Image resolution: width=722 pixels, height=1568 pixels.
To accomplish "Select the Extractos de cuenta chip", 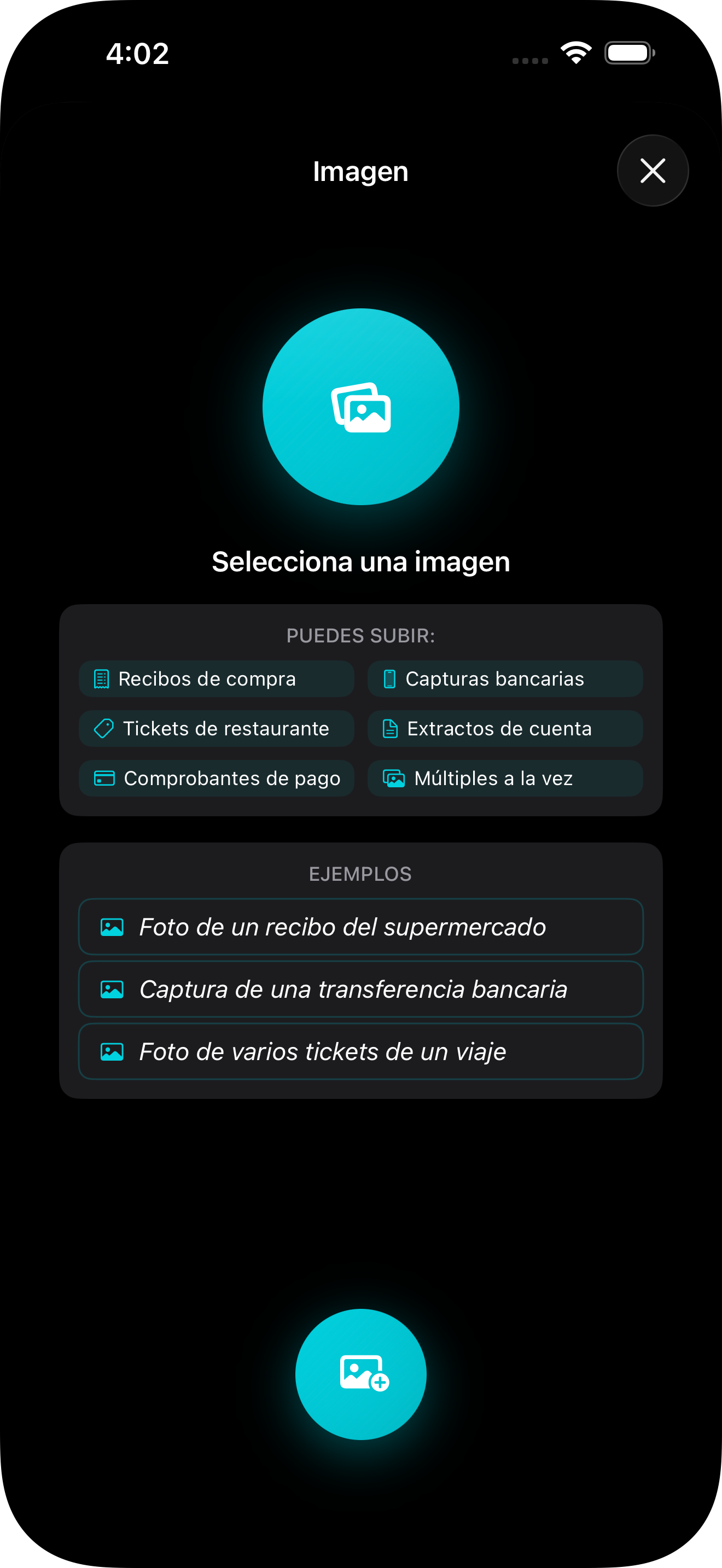I will pos(504,728).
